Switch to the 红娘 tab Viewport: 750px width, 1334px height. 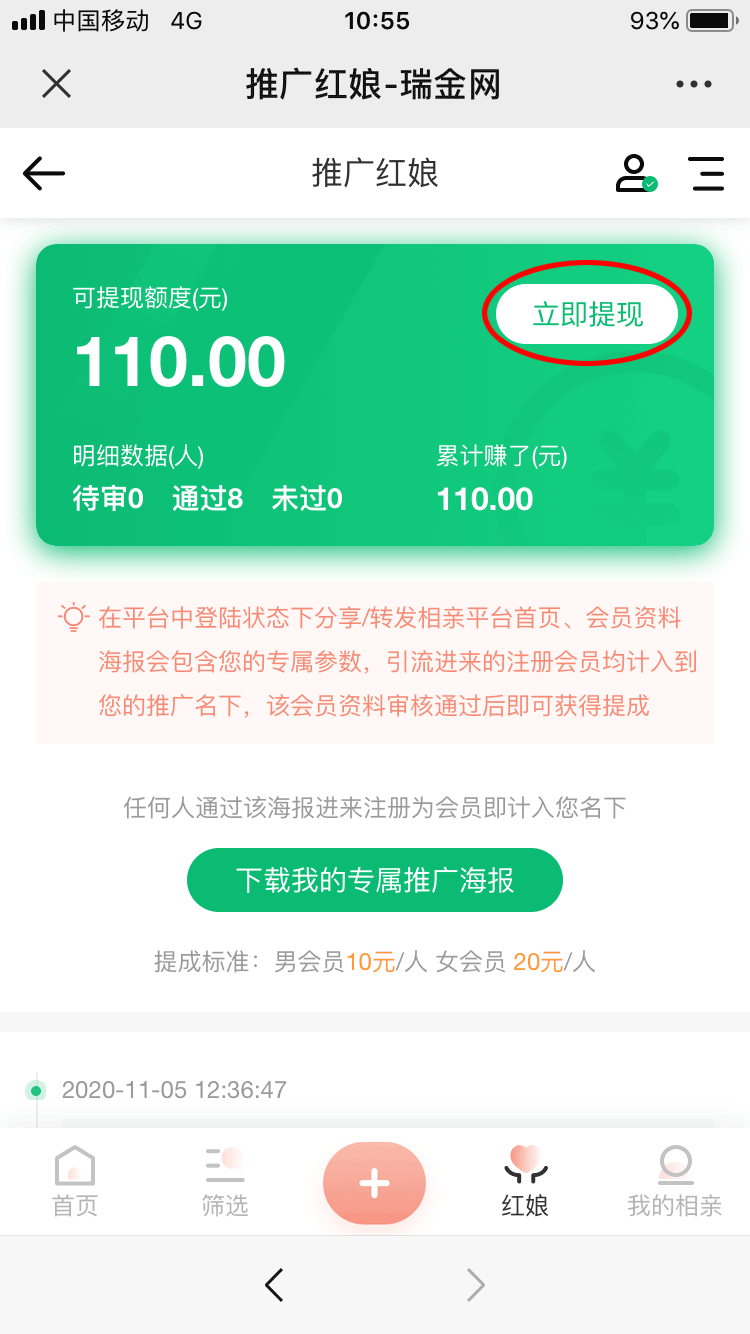(x=525, y=1182)
